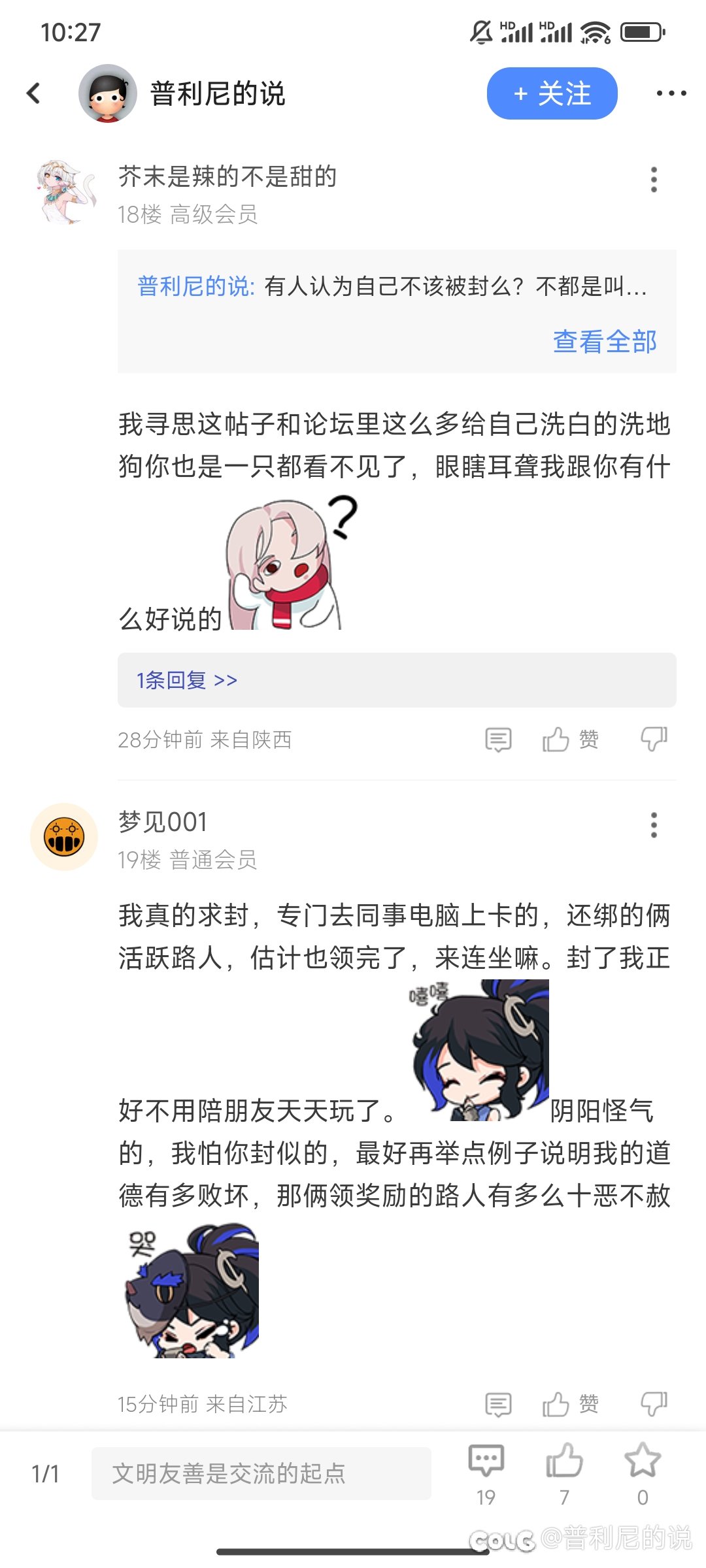Like 梦见001's 19楼 comment
Viewport: 706px width, 1568px height.
(570, 1404)
